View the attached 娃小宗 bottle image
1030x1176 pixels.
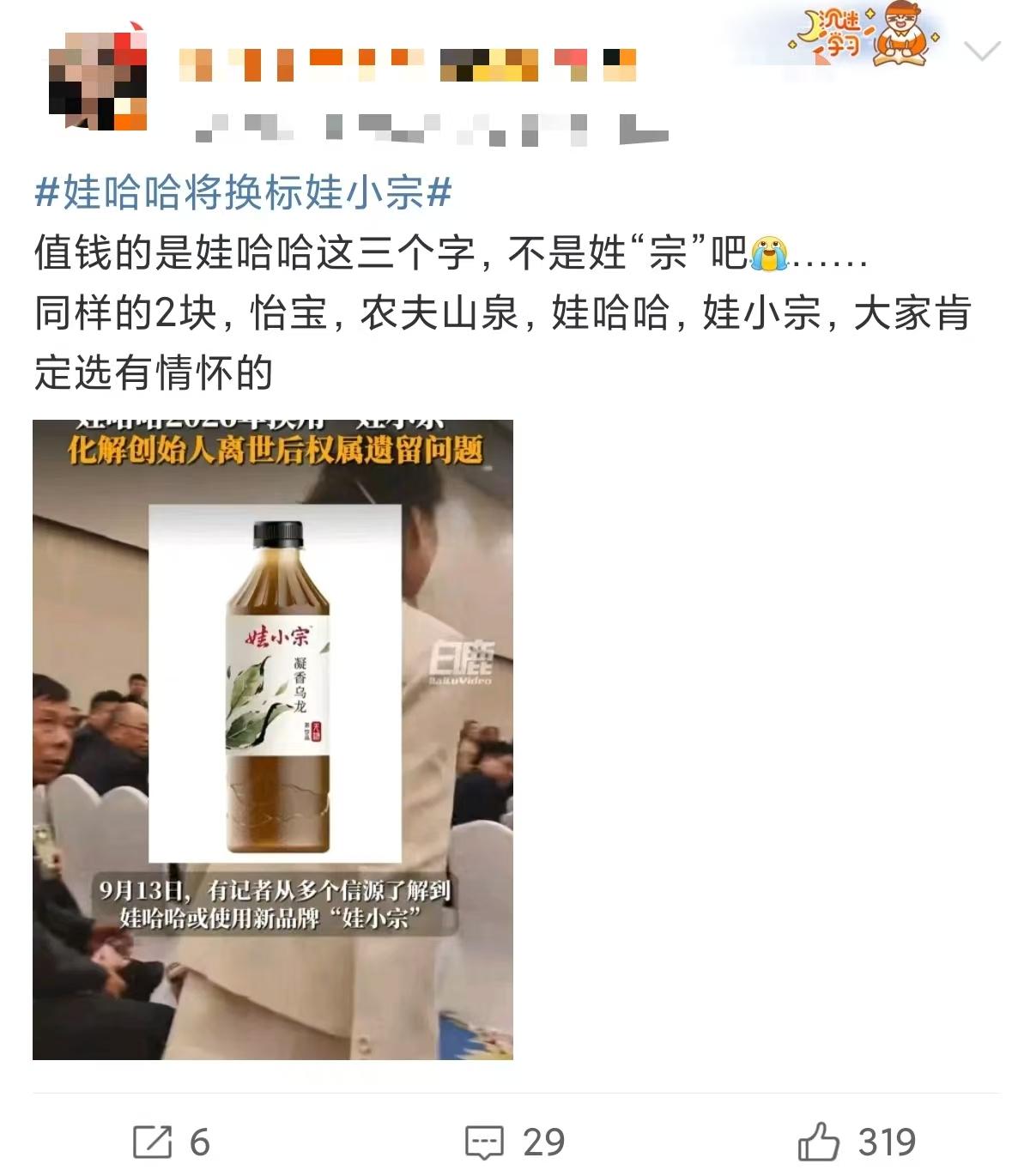click(273, 739)
